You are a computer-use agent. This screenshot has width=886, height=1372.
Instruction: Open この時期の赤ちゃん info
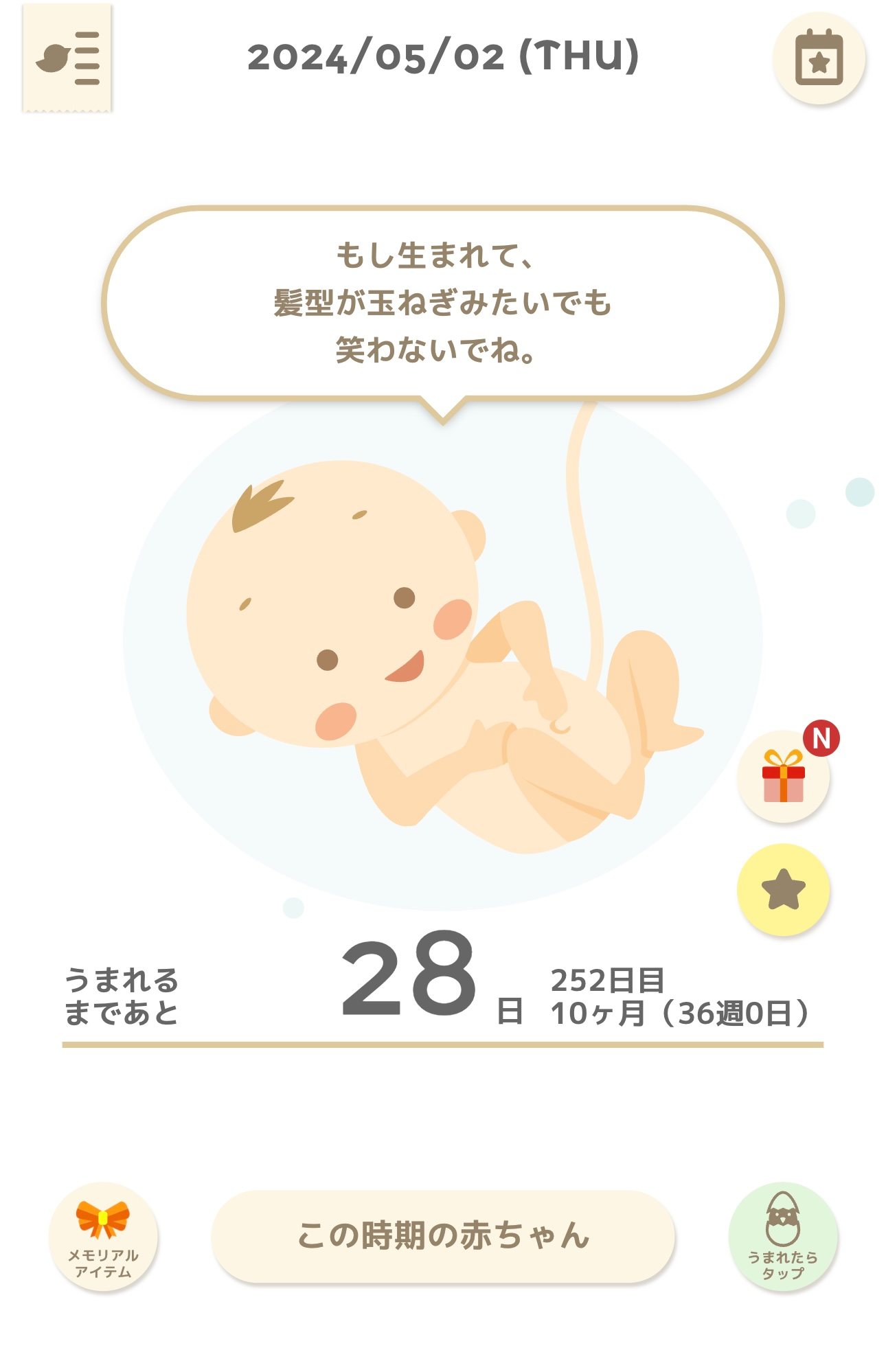[443, 1236]
